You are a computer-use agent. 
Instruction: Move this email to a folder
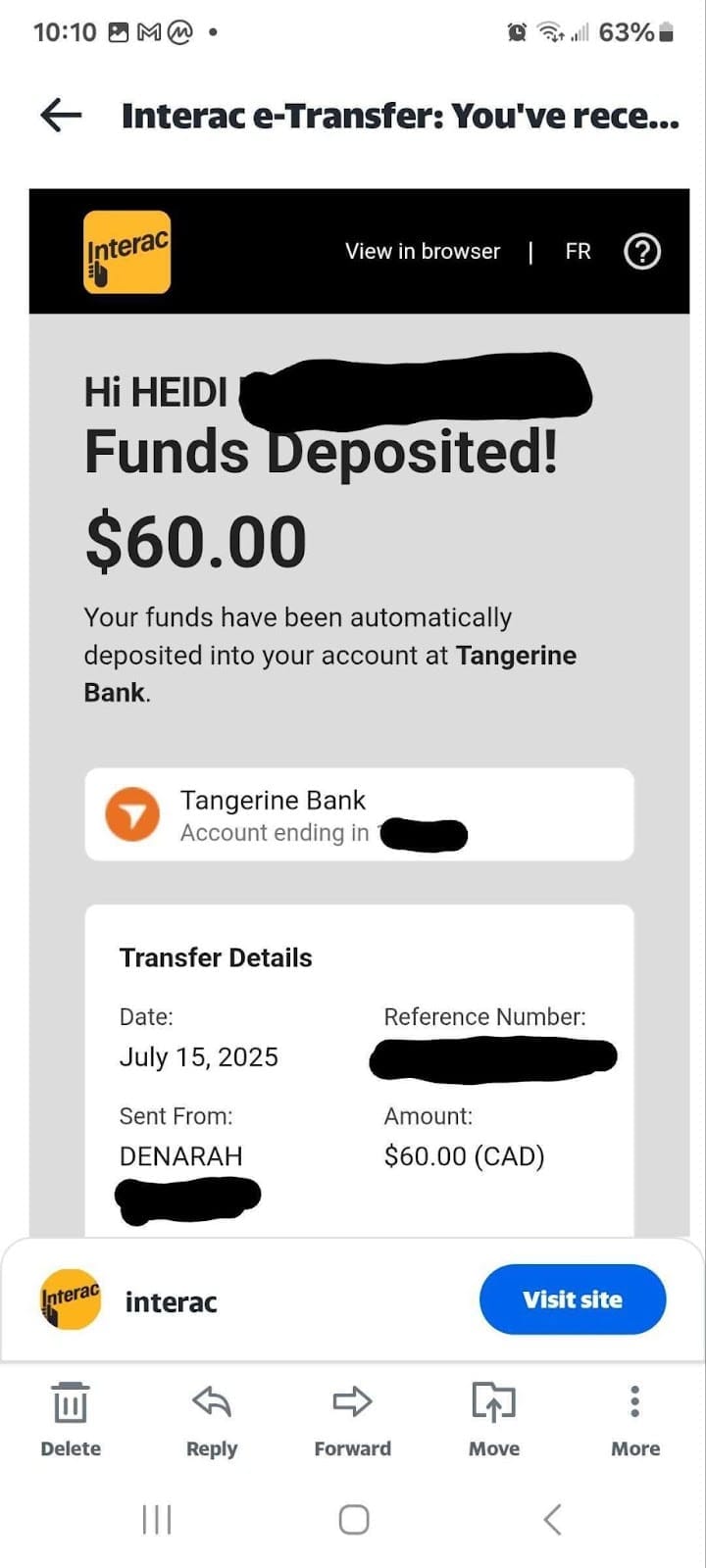pyautogui.click(x=494, y=1418)
